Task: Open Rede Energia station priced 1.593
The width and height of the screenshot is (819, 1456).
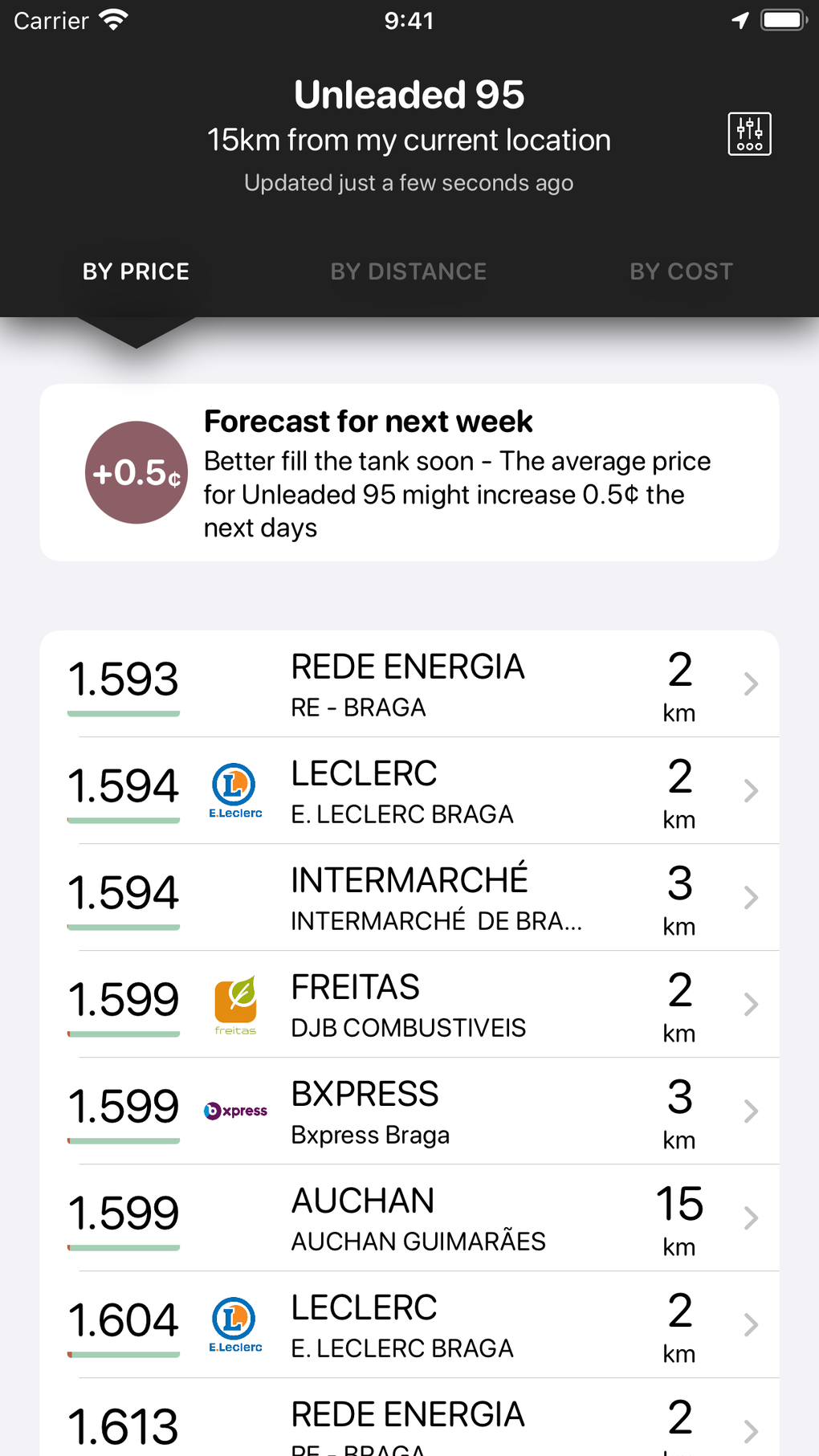Action: point(409,684)
